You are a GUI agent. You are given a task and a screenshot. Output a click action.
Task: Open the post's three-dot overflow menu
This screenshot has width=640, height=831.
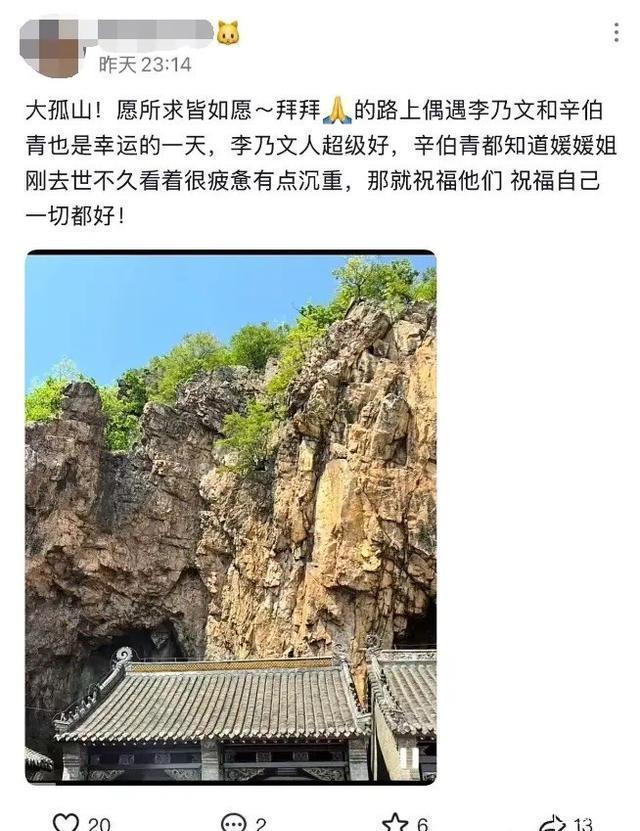click(x=616, y=32)
